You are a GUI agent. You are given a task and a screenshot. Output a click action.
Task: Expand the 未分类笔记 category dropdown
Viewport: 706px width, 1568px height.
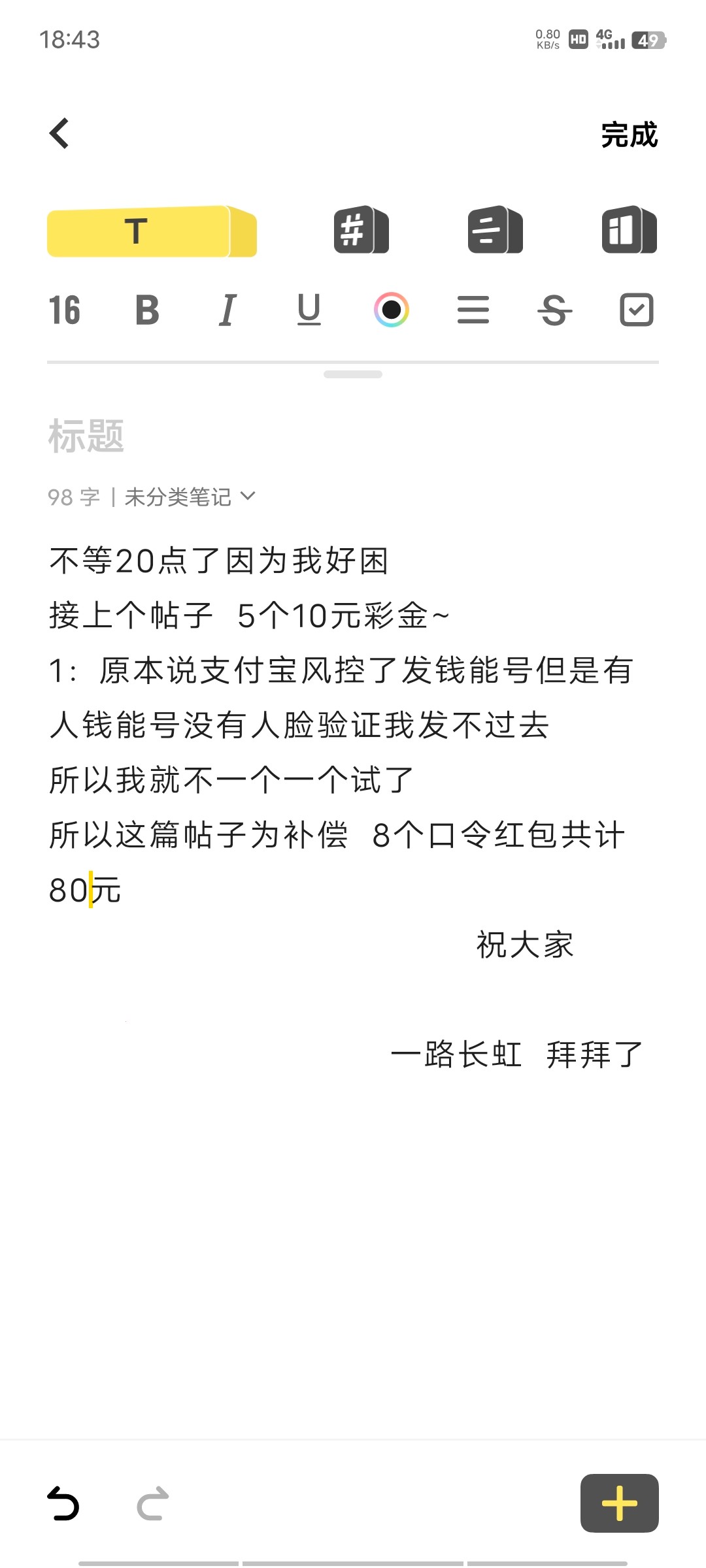(190, 497)
